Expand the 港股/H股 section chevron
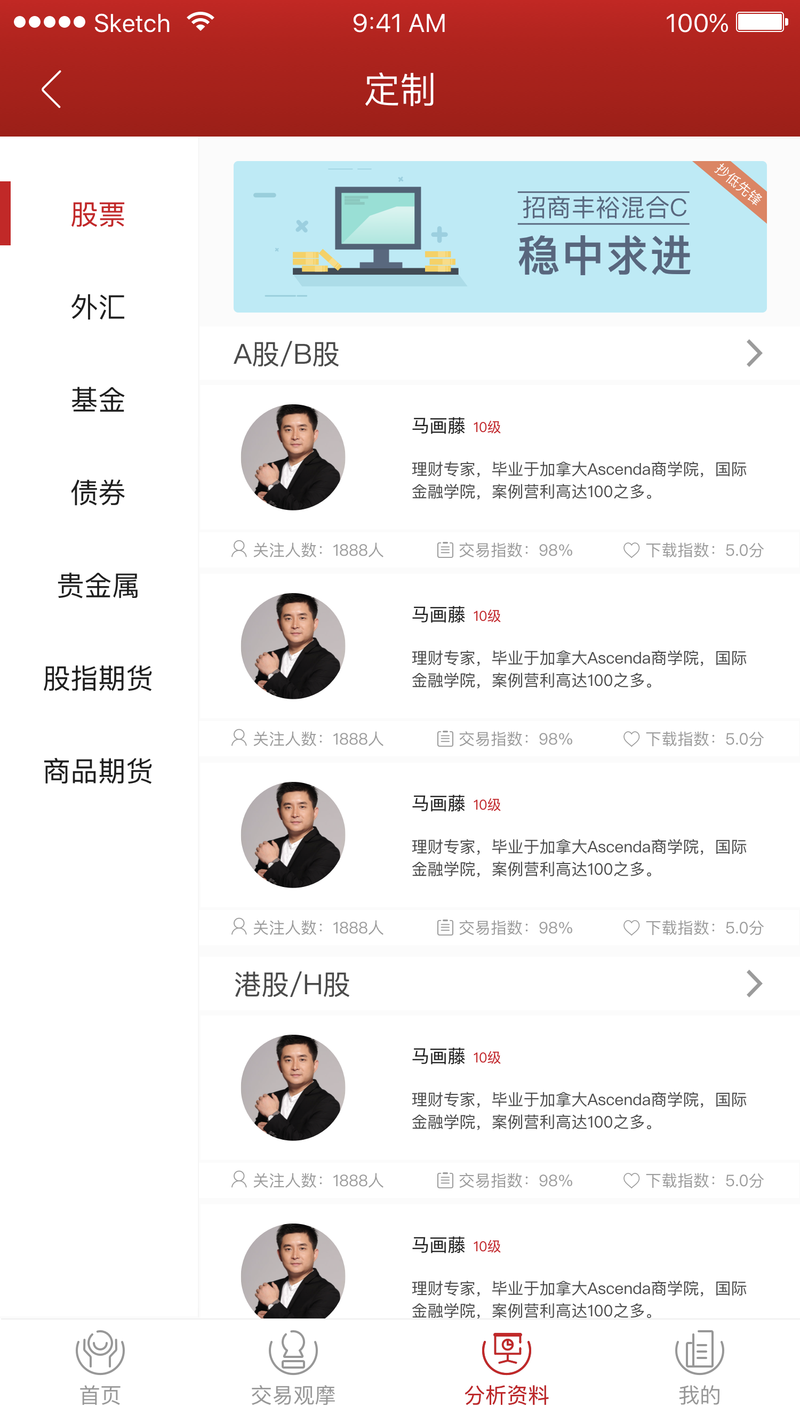Screen dimensions: 800x1423 click(754, 984)
